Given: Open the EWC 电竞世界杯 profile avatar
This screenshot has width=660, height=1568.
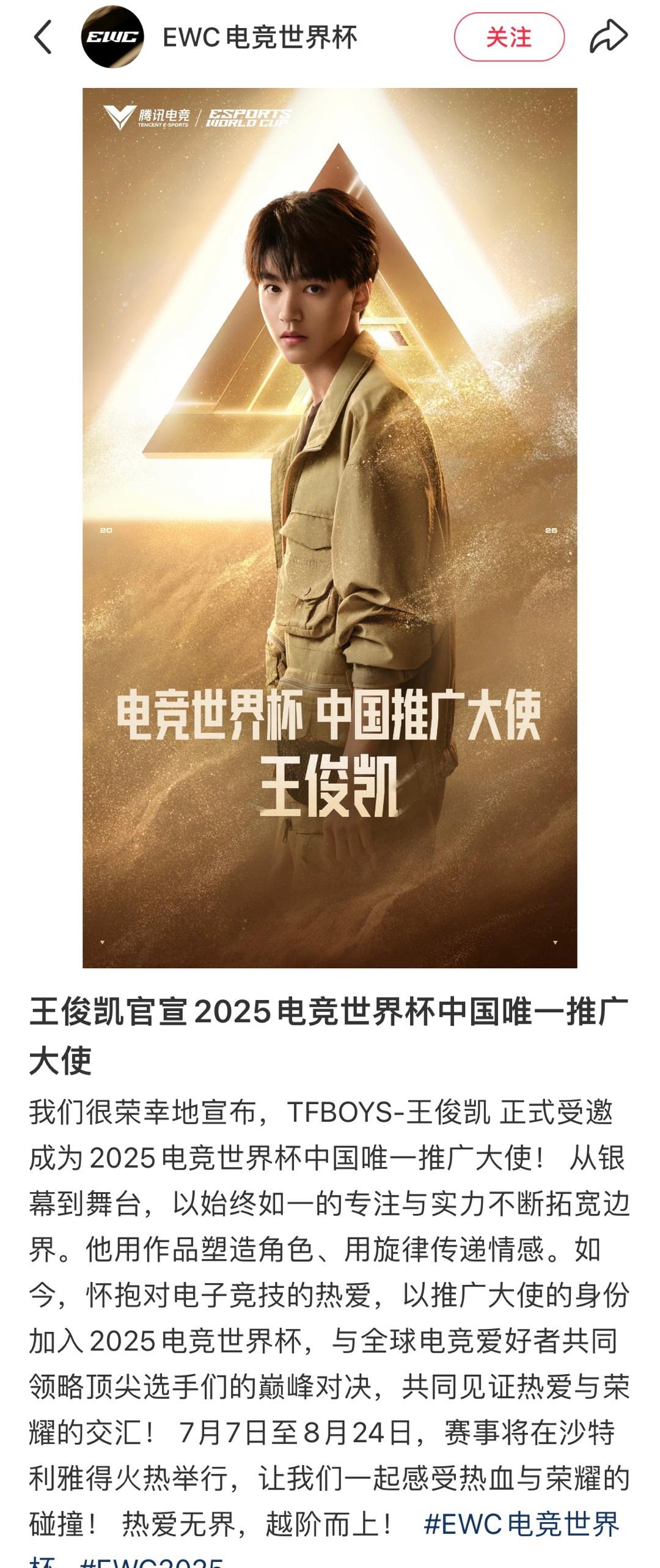Looking at the screenshot, I should point(112,37).
